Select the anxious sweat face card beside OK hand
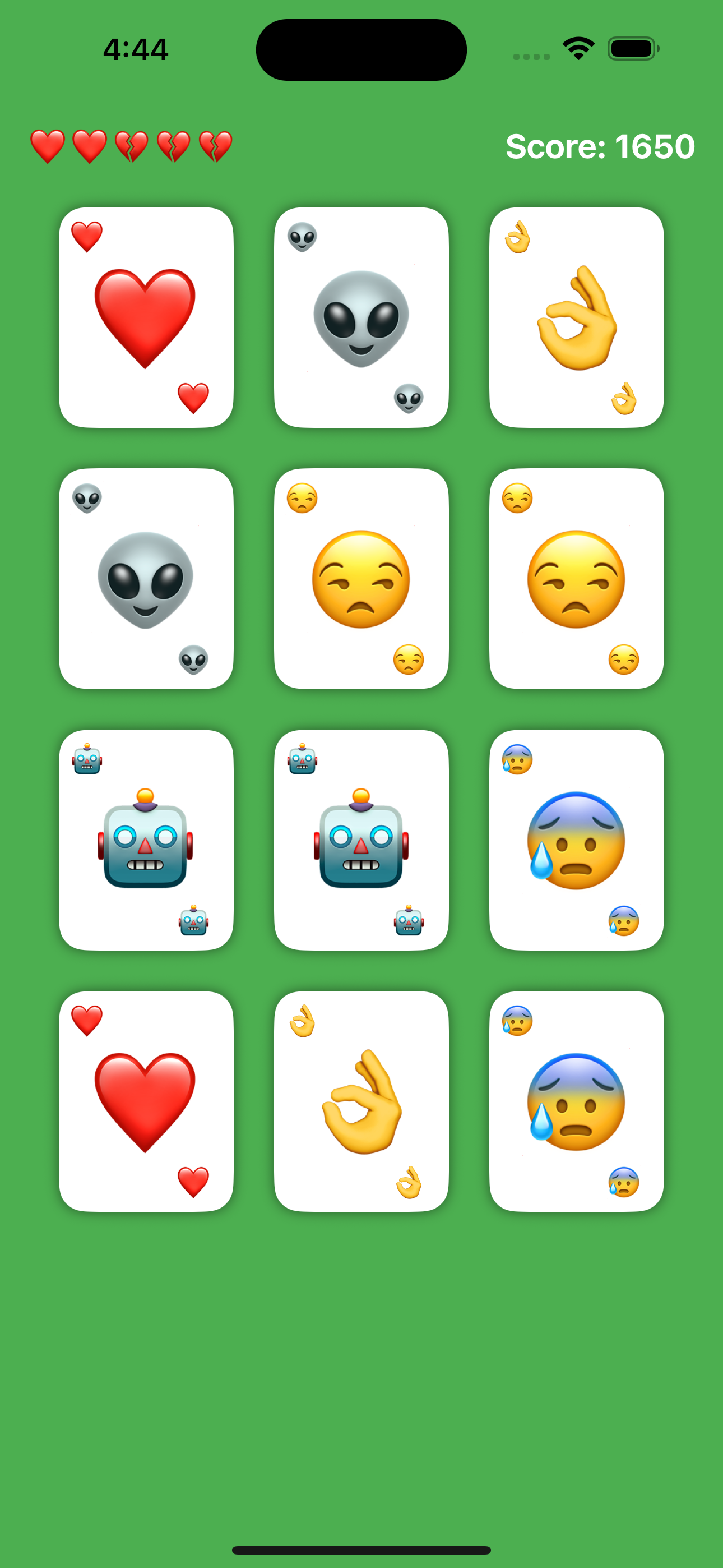 pyautogui.click(x=576, y=1100)
